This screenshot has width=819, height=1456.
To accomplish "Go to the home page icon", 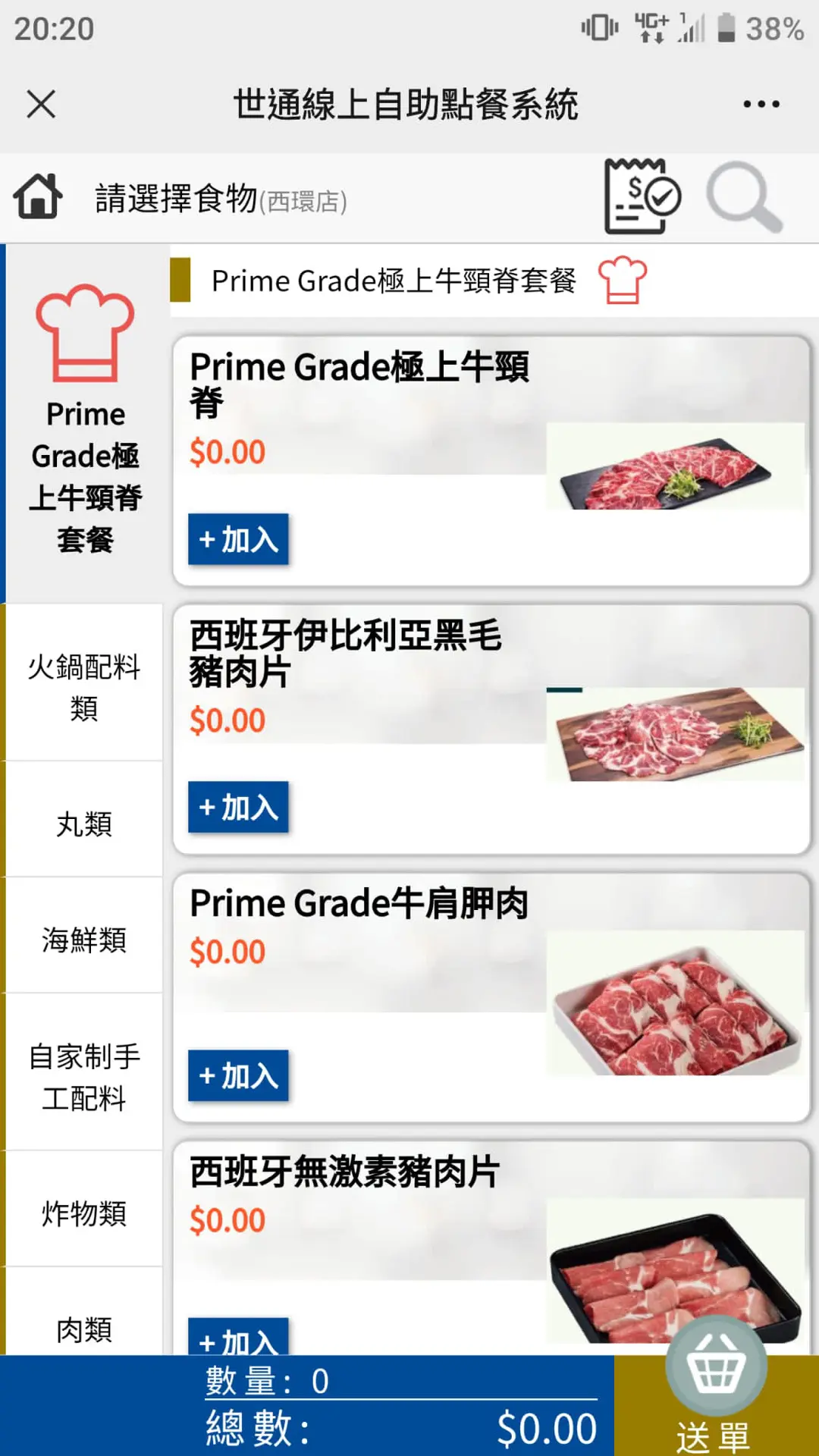I will click(37, 196).
